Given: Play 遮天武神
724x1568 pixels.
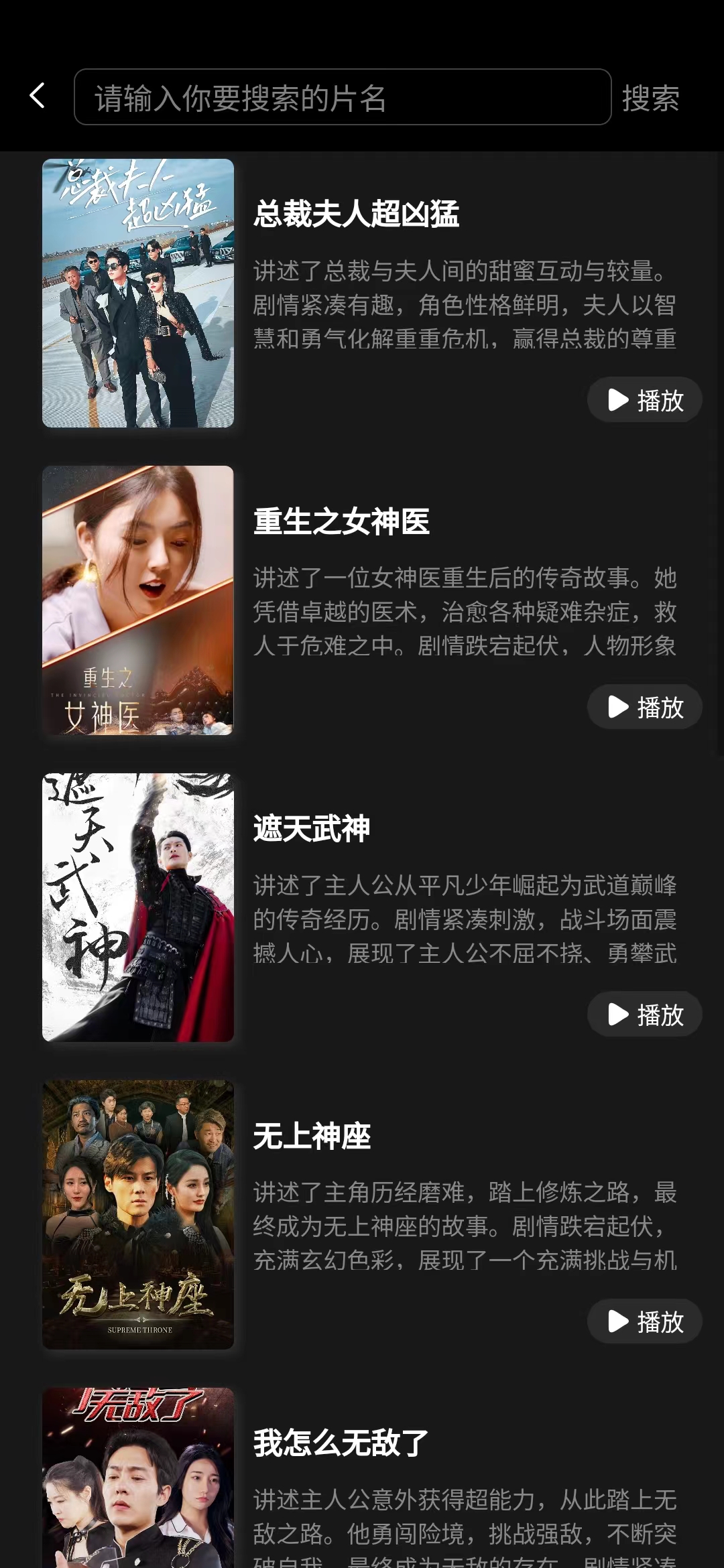Looking at the screenshot, I should 644,1015.
